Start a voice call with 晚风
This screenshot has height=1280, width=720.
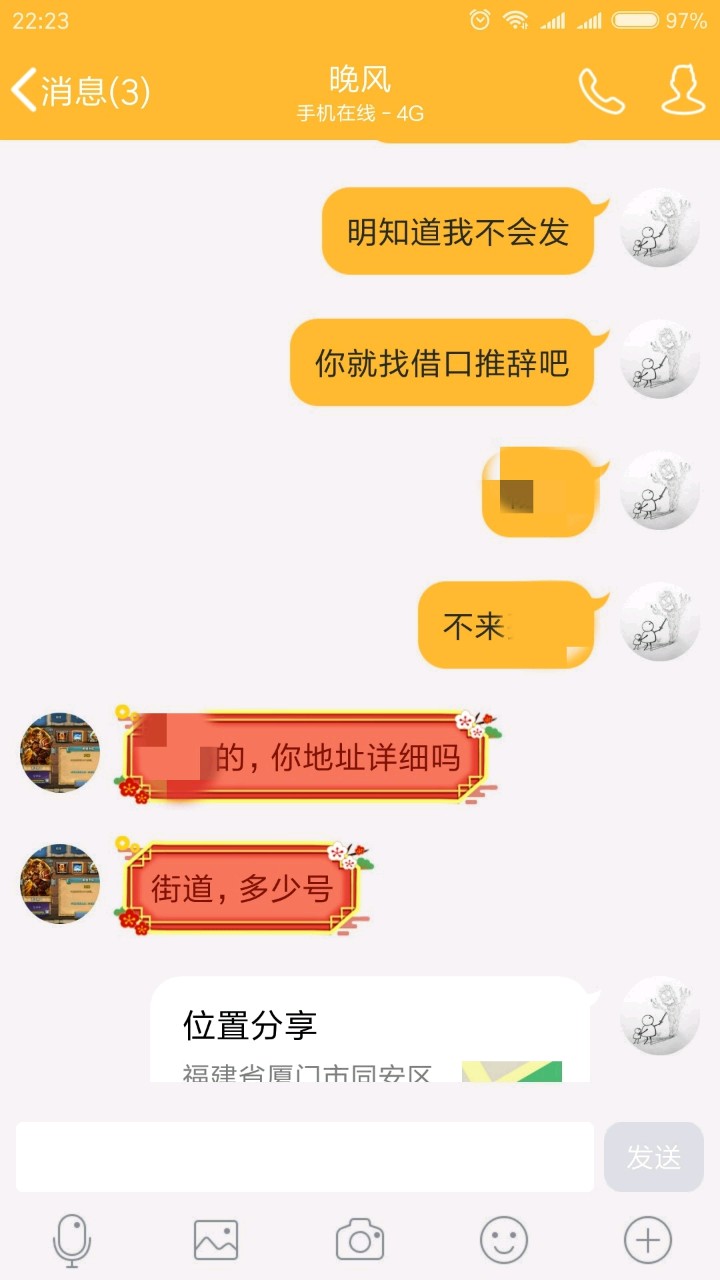601,92
